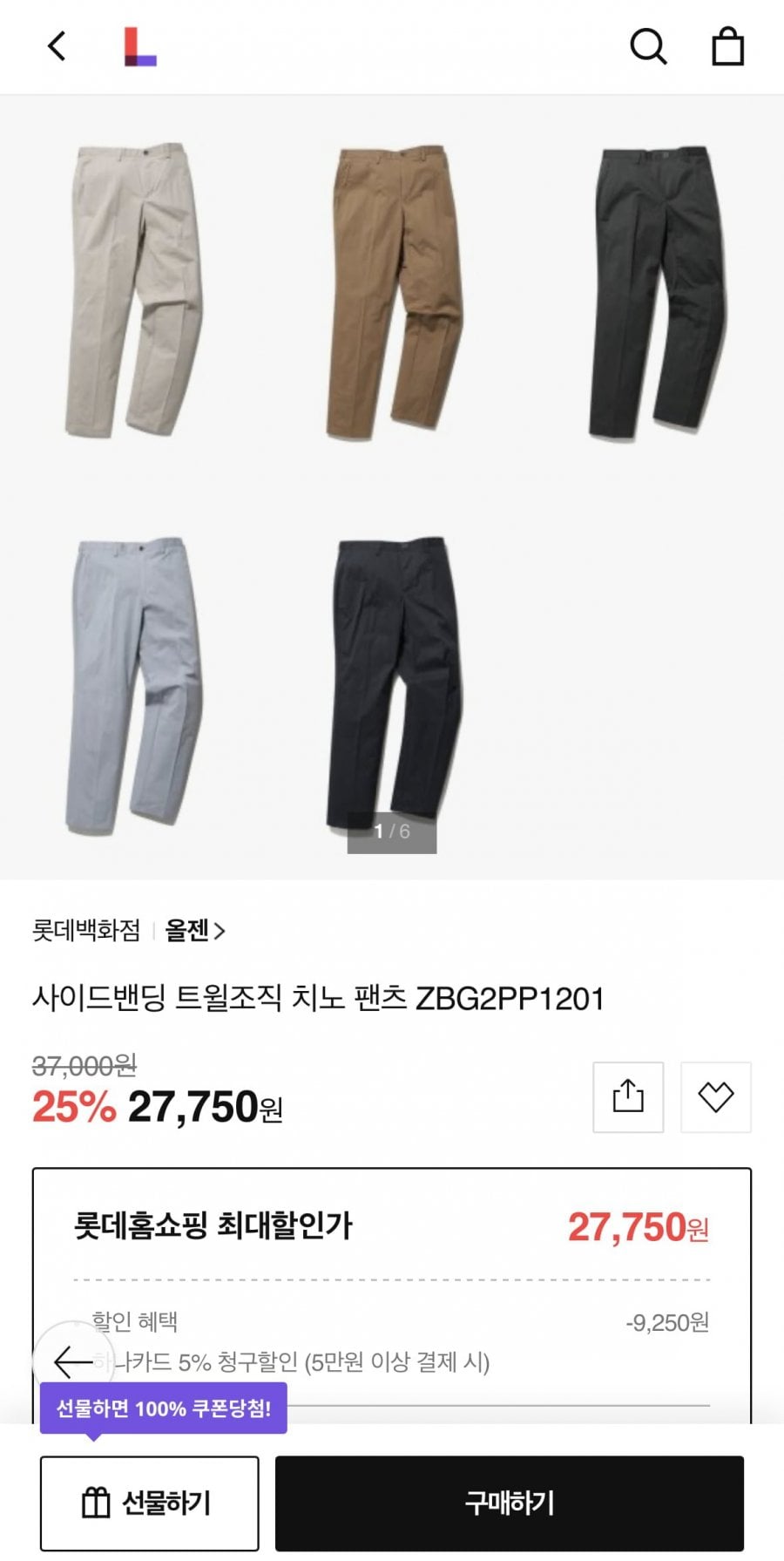
Task: Go back using the top arrow
Action: [57, 46]
